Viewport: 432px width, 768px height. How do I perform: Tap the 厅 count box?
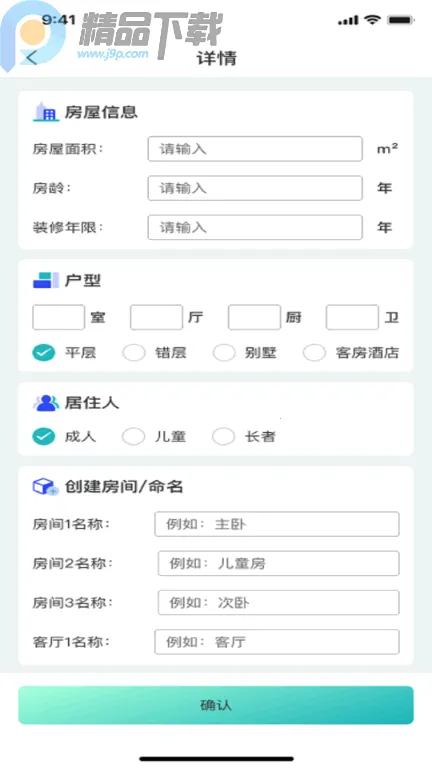[x=156, y=317]
